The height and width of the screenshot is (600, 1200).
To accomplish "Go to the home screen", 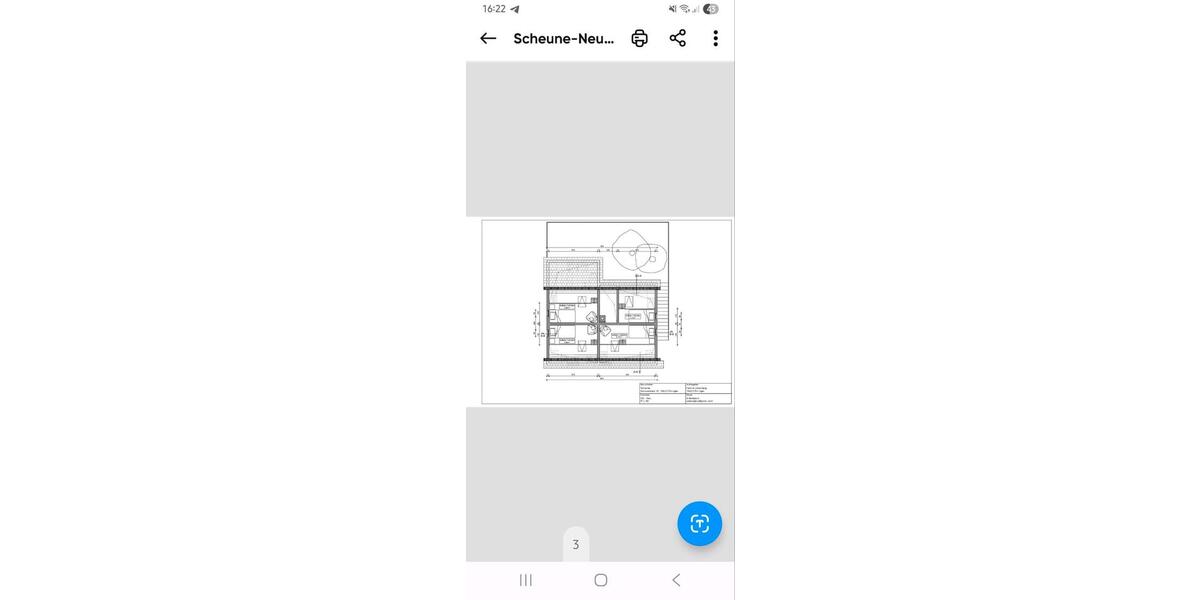I will [600, 580].
